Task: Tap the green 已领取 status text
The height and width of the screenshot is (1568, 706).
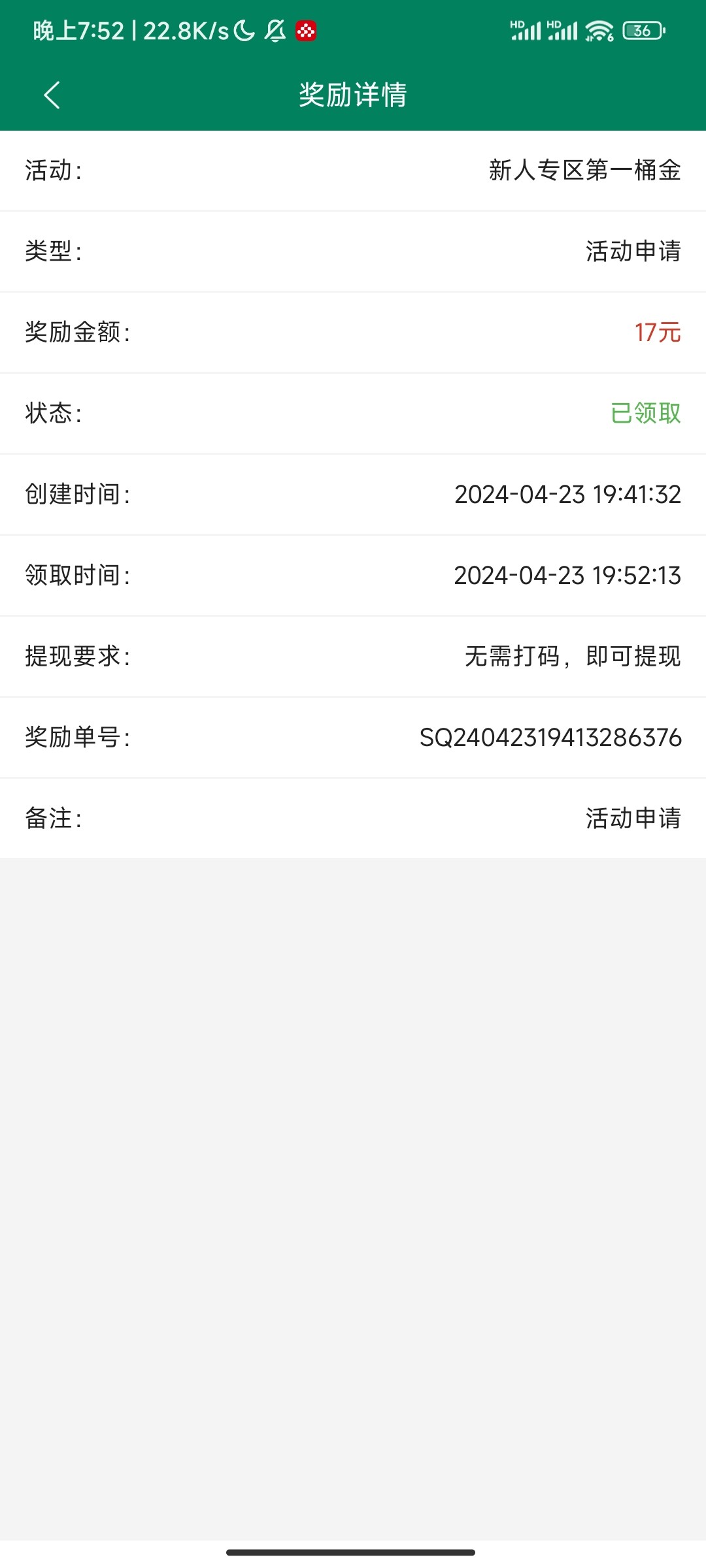Action: pyautogui.click(x=643, y=414)
